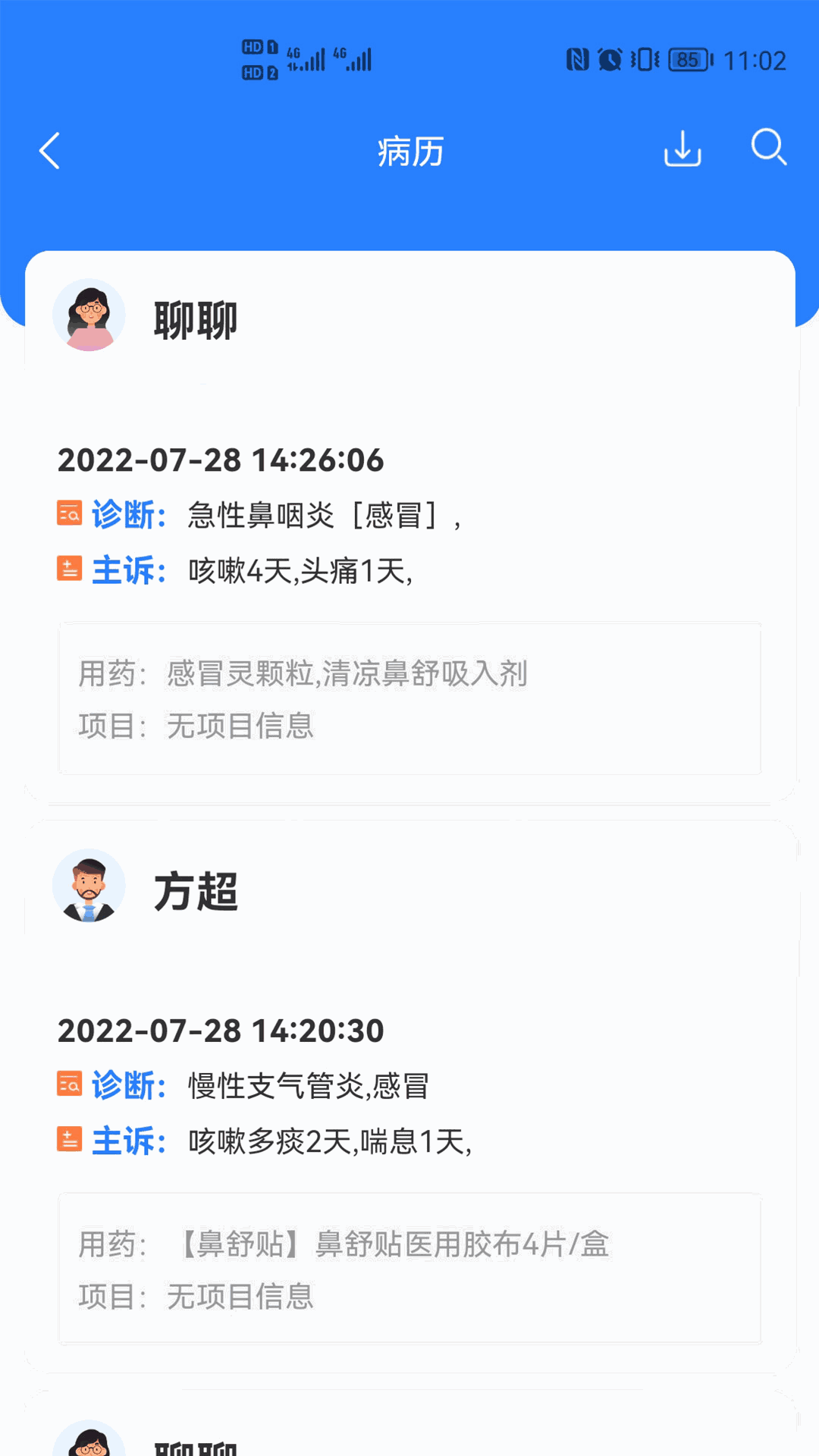Screen dimensions: 819x1456
Task: Select the 病历 title tab
Action: 409,151
